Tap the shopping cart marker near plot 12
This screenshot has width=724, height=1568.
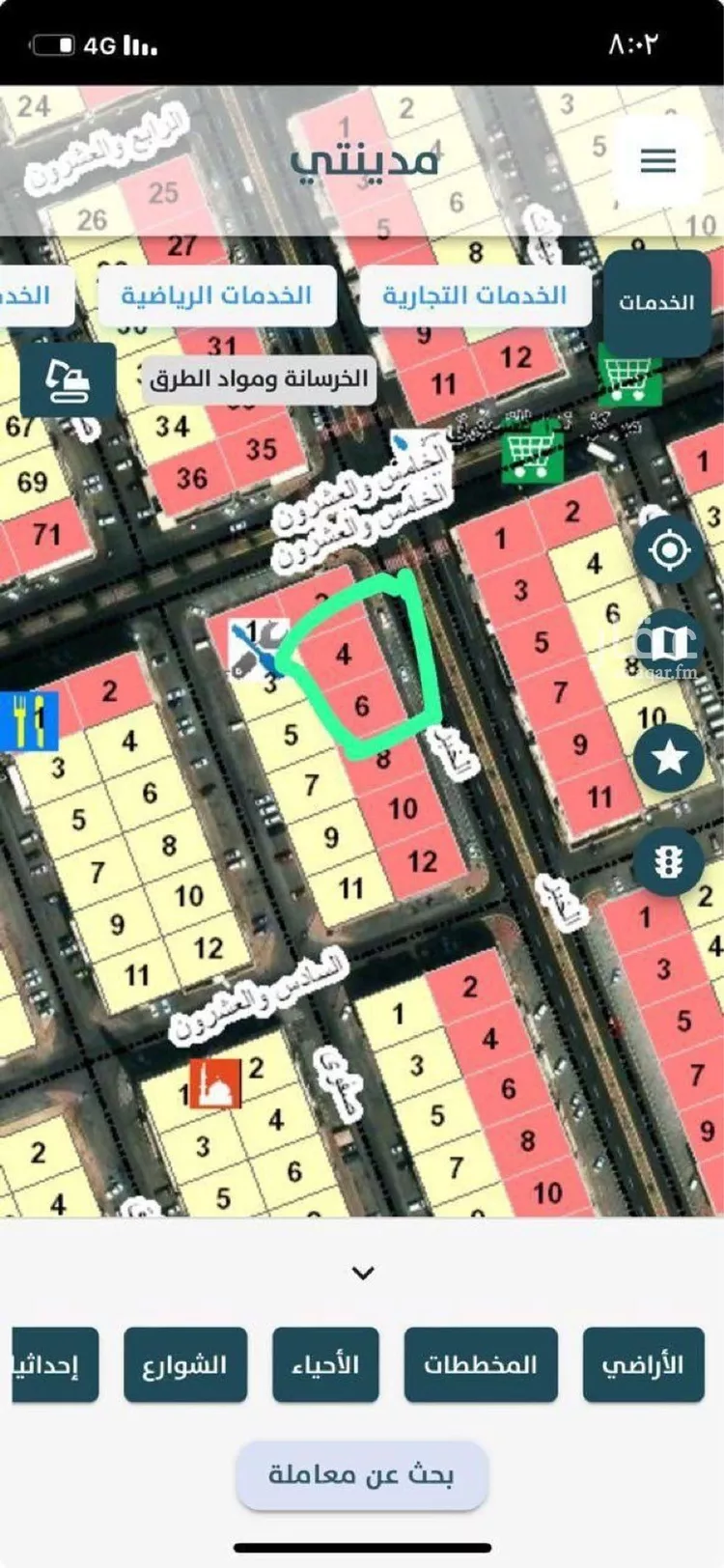[629, 378]
